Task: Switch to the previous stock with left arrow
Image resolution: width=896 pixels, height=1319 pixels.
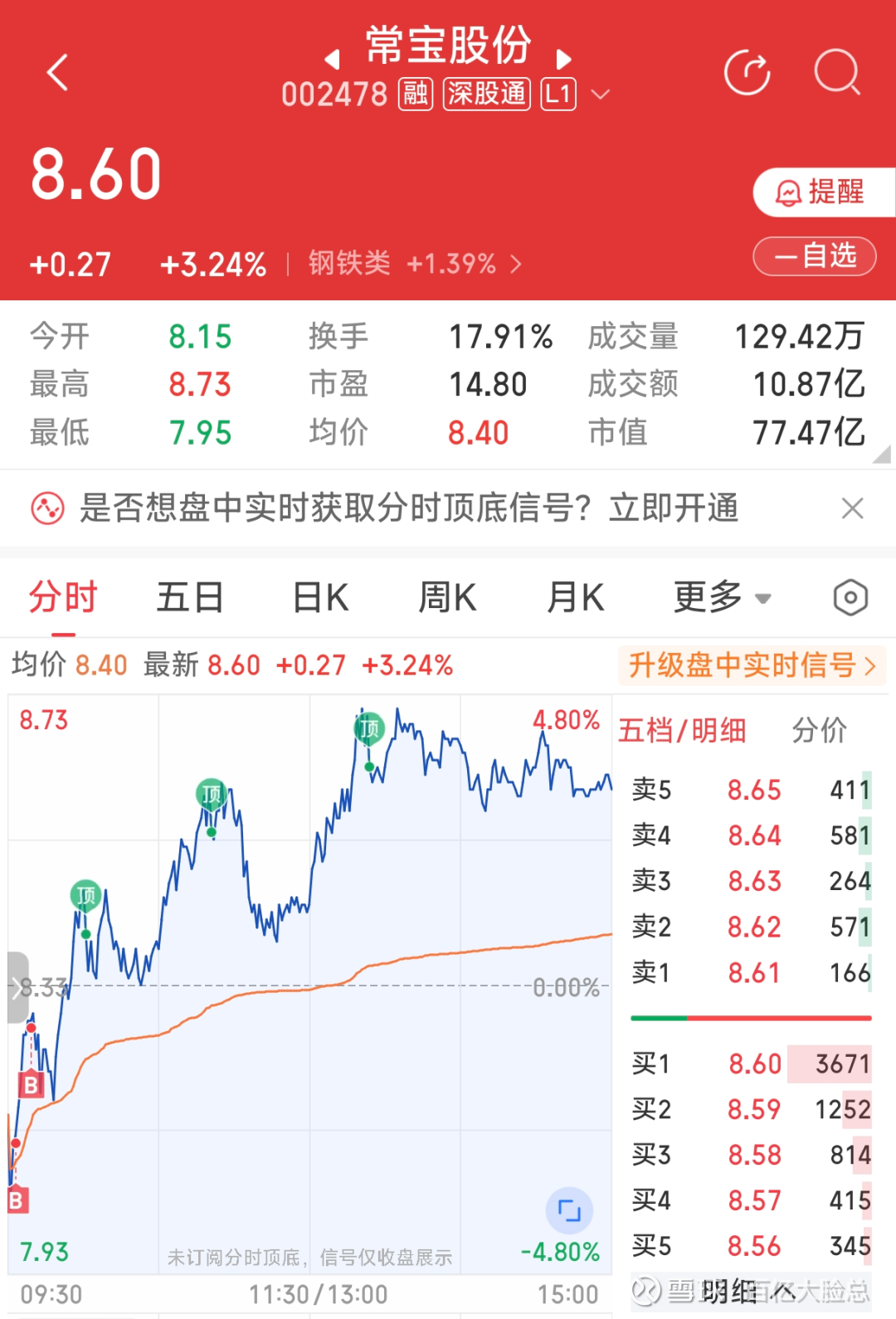Action: click(x=332, y=59)
